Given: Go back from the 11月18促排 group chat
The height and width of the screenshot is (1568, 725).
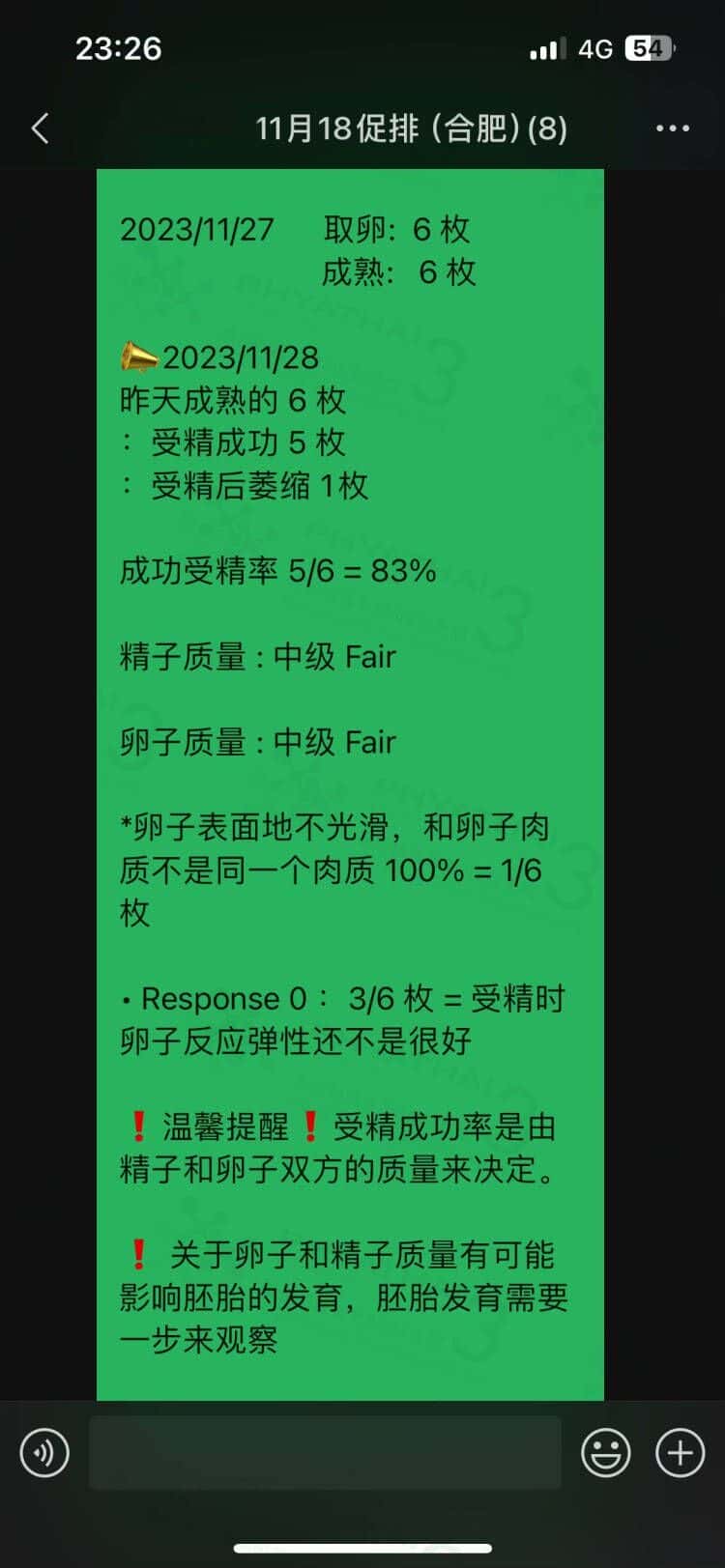Looking at the screenshot, I should click(x=41, y=128).
